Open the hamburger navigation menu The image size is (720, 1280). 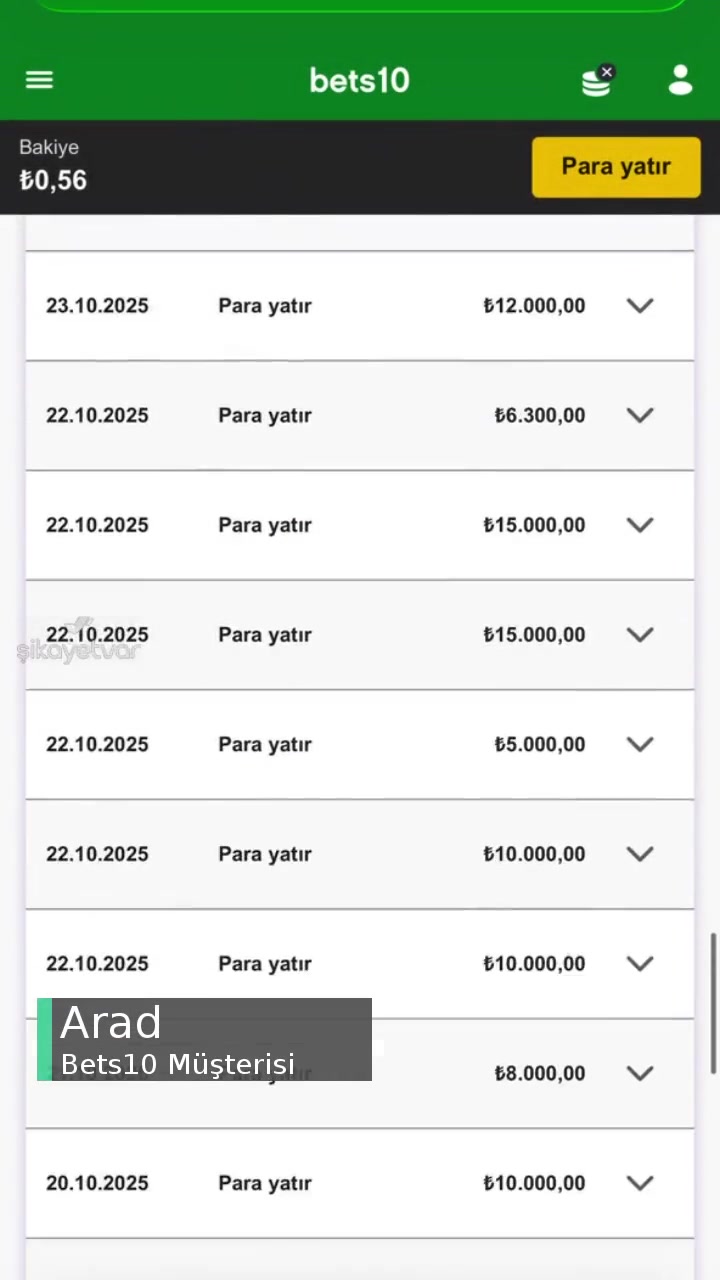click(x=39, y=80)
